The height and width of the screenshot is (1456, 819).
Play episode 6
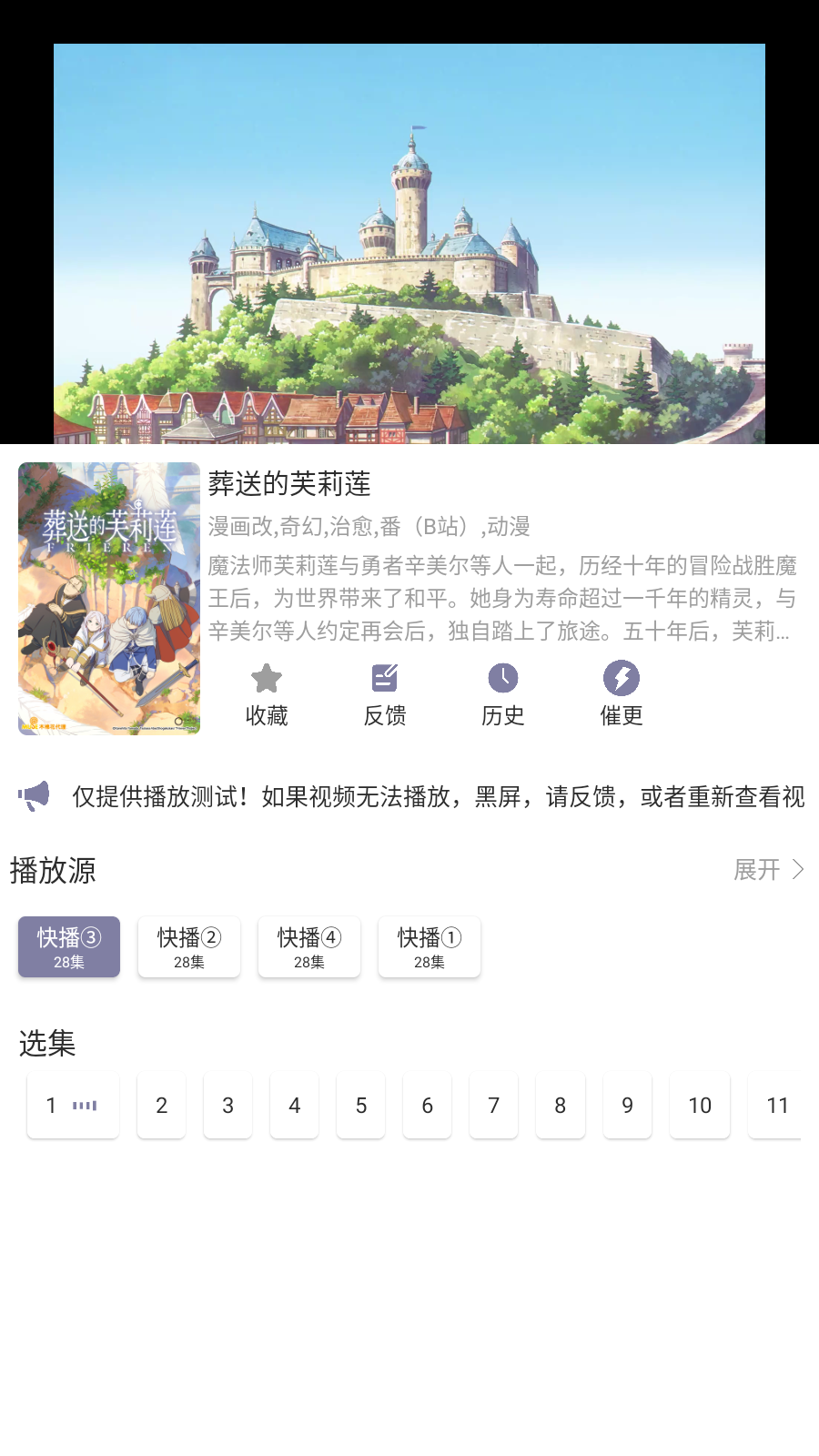tap(428, 1106)
